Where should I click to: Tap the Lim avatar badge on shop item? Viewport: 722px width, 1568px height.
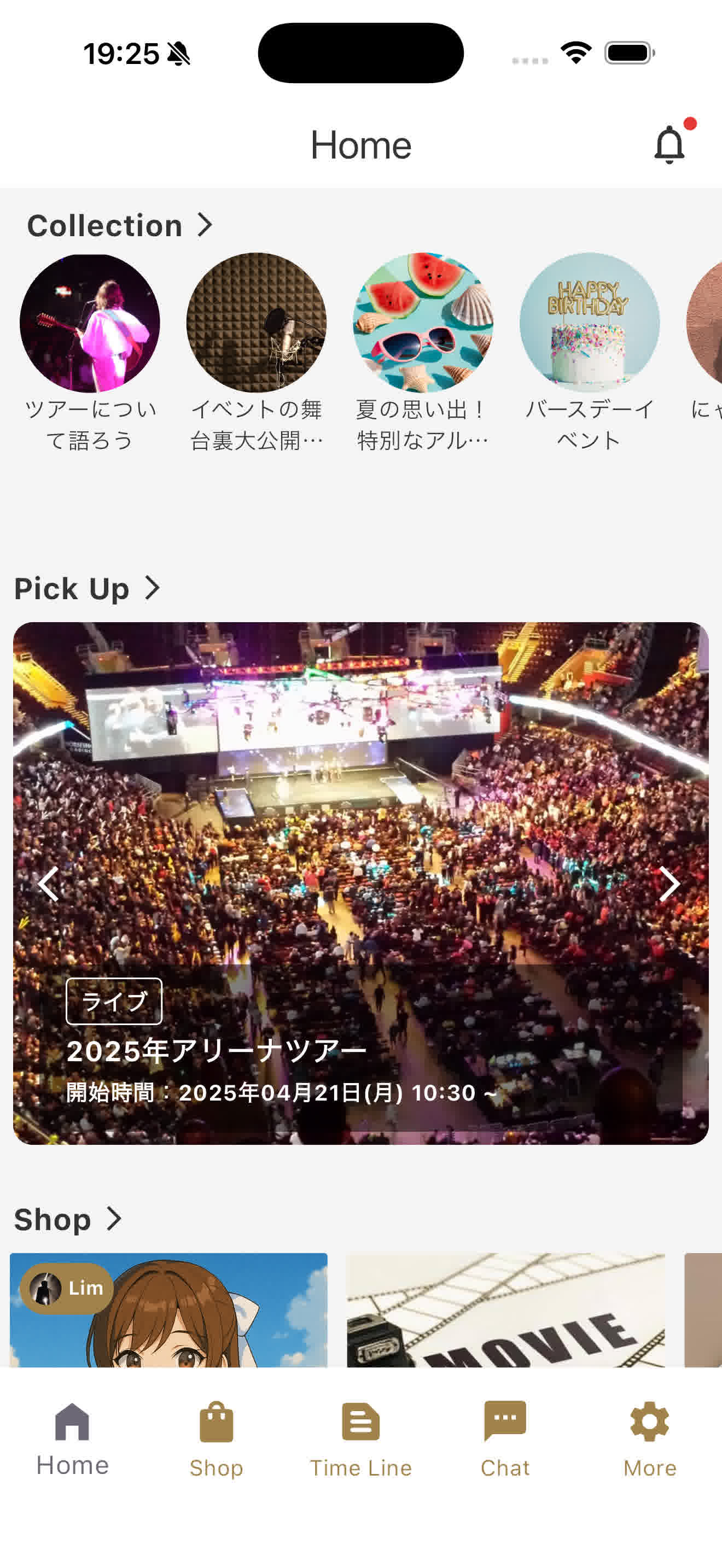(66, 1288)
